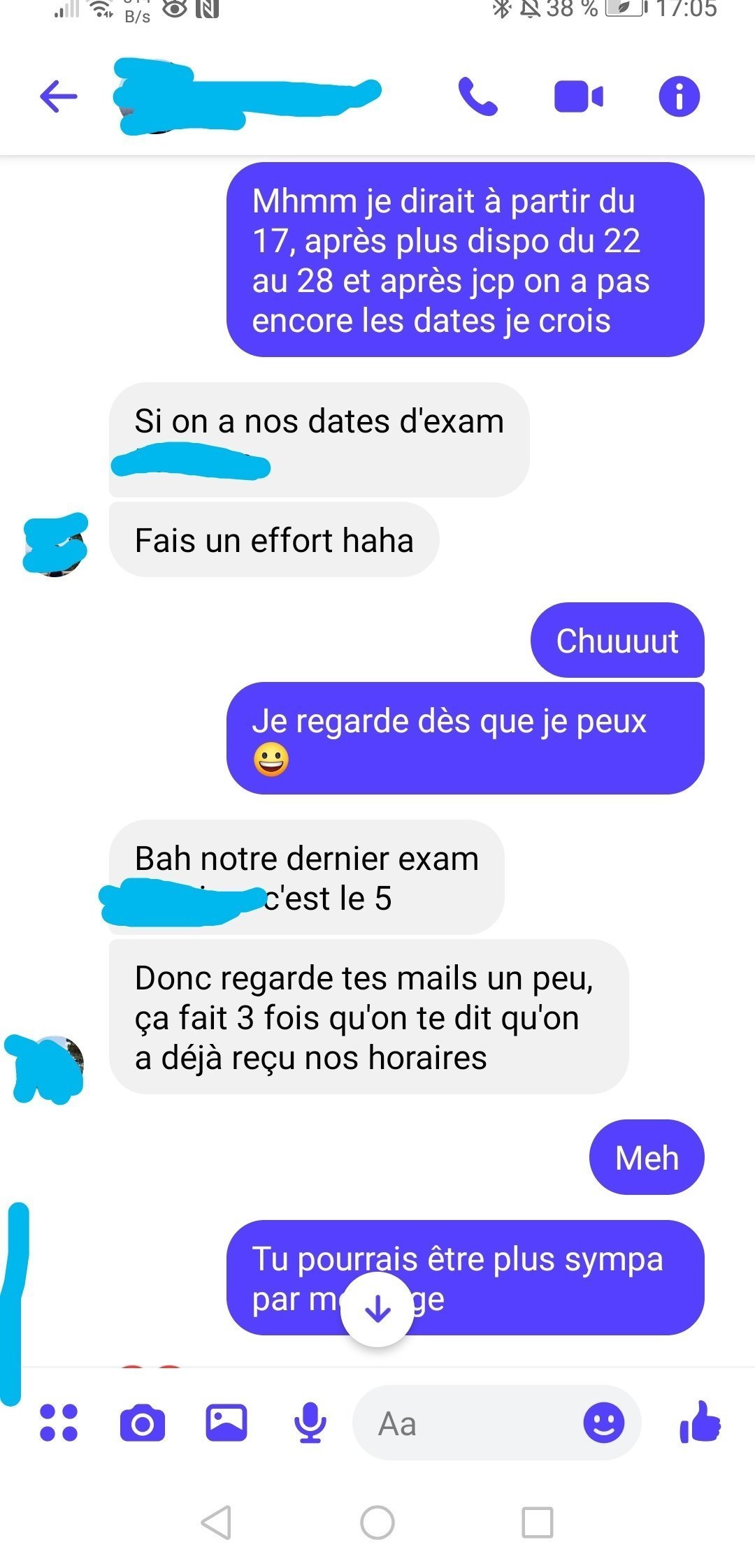Open the photo gallery picker
This screenshot has width=755, height=1568.
226,1423
